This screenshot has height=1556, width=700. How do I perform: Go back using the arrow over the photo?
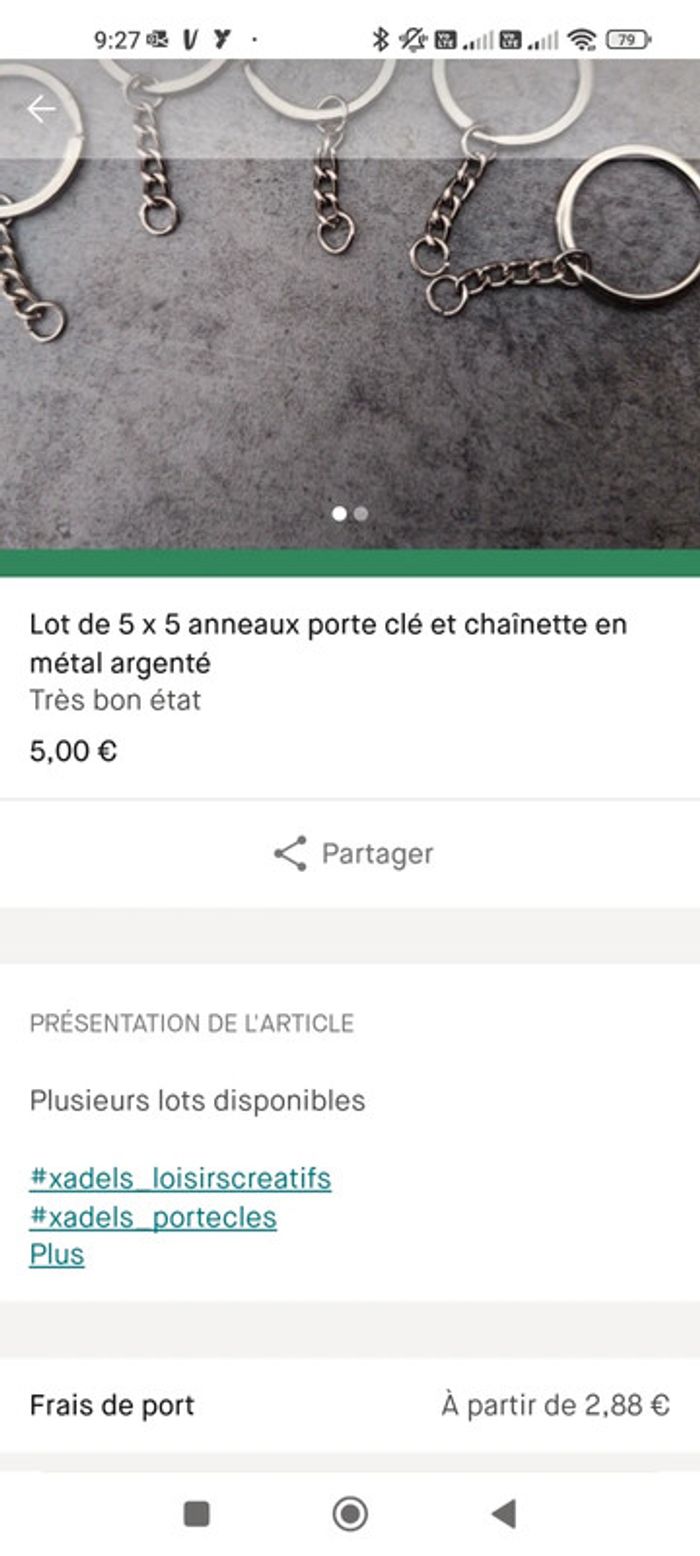pyautogui.click(x=42, y=109)
